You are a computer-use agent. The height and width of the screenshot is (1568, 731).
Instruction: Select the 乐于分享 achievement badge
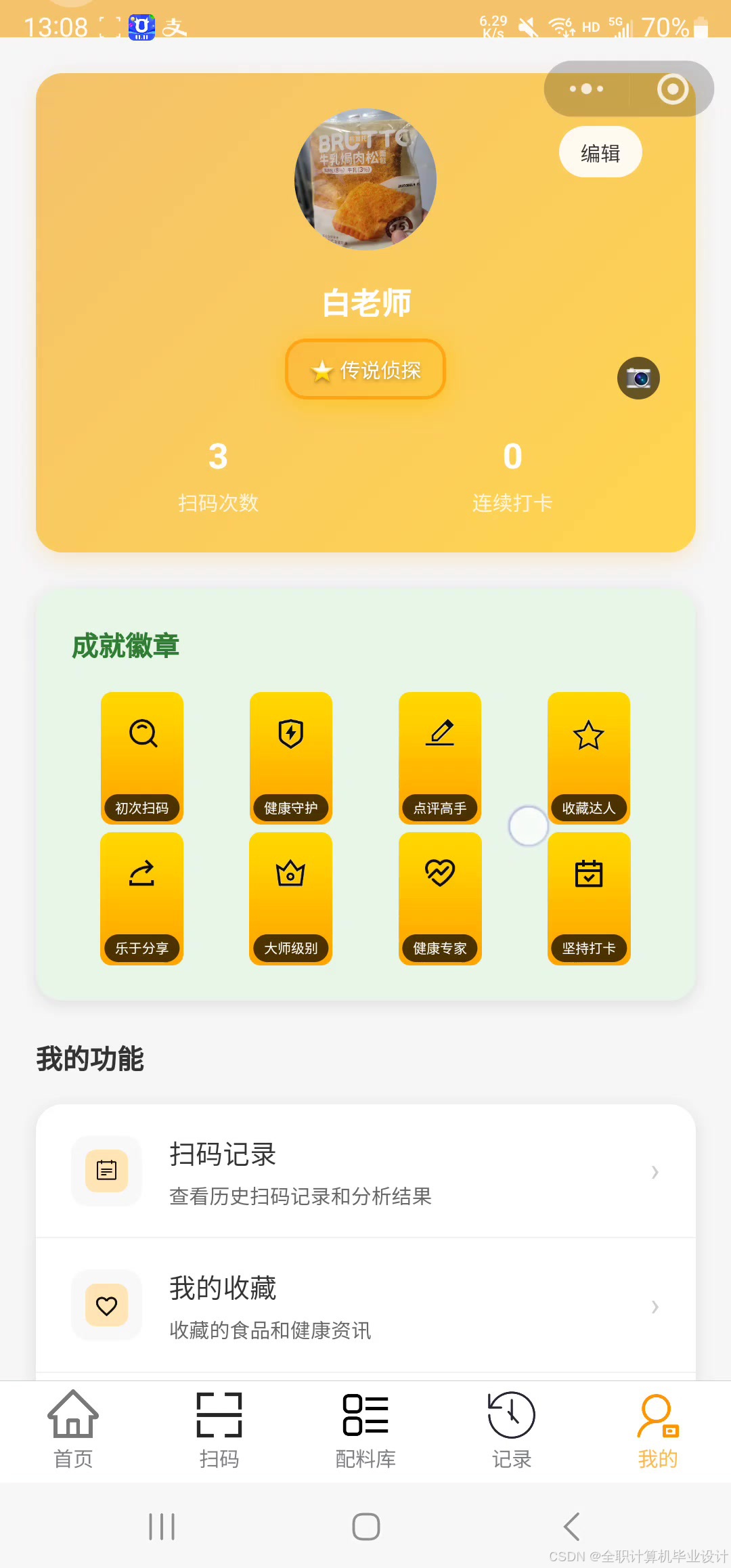[x=142, y=898]
